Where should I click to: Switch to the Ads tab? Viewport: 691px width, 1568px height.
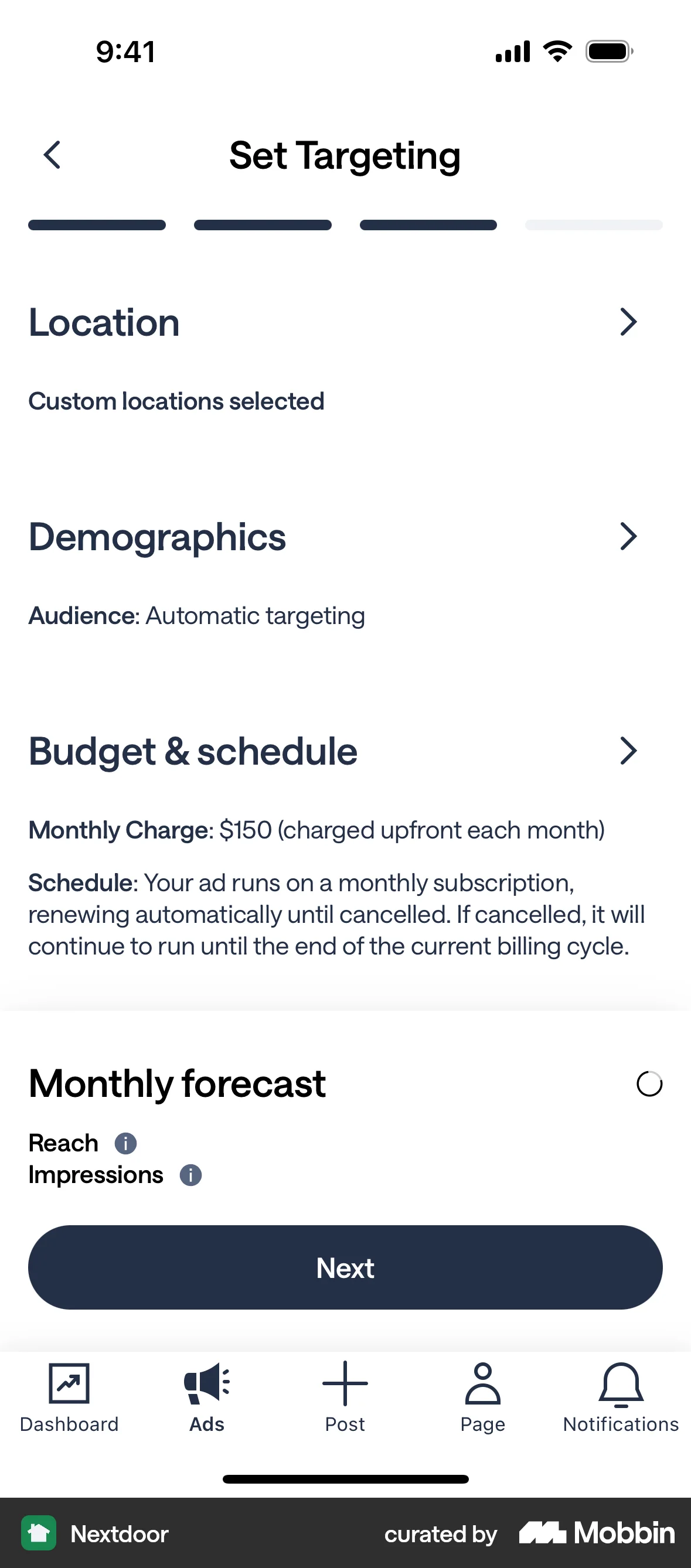click(207, 1397)
